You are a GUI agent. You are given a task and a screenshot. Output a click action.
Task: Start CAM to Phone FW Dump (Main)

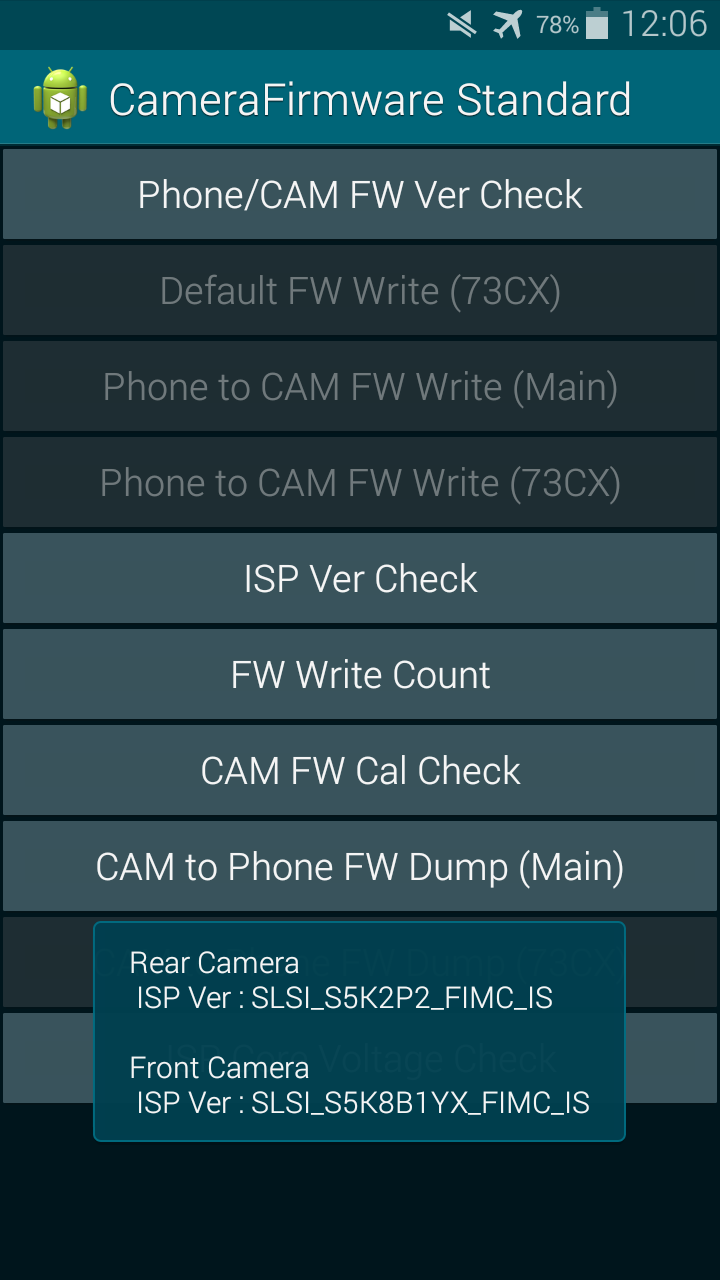360,867
